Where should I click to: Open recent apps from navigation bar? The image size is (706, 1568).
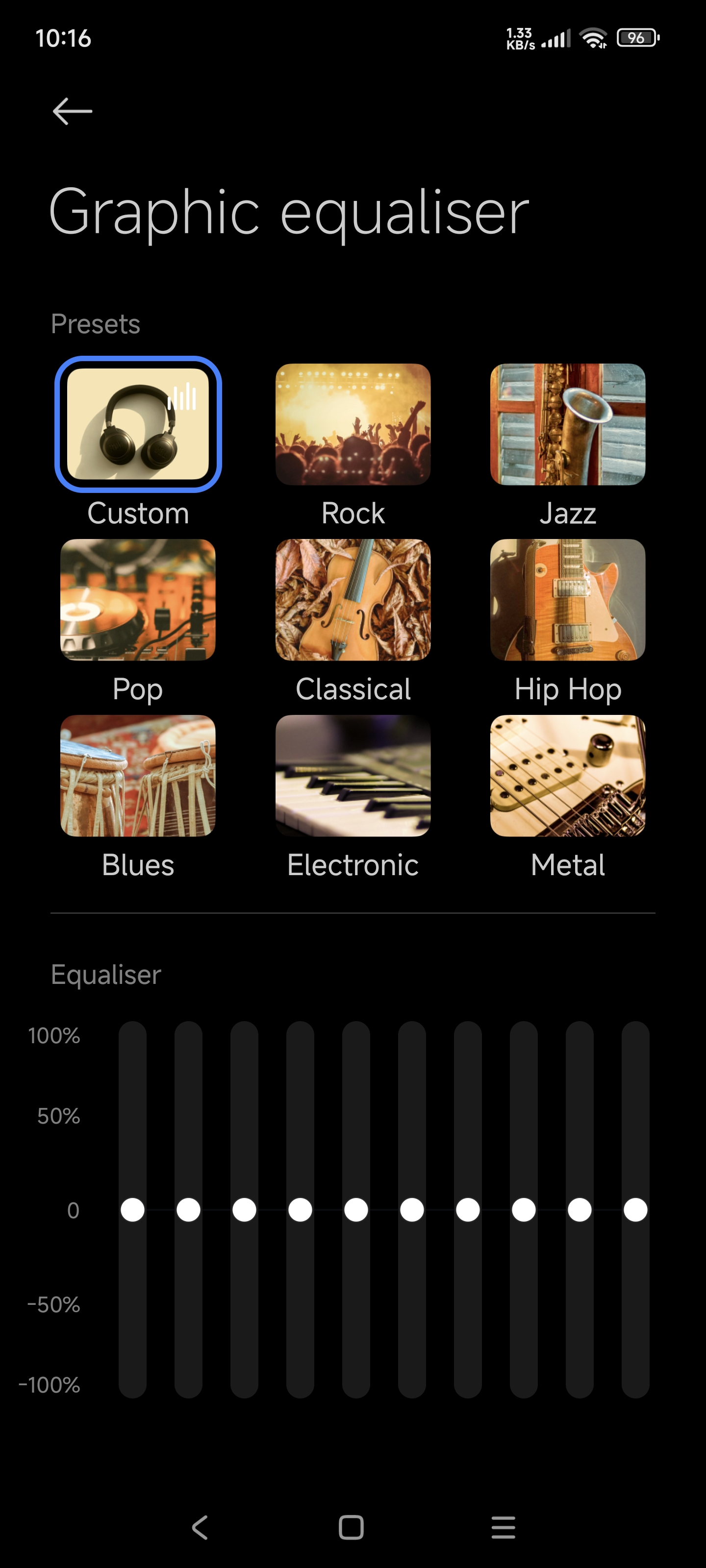pyautogui.click(x=503, y=1527)
